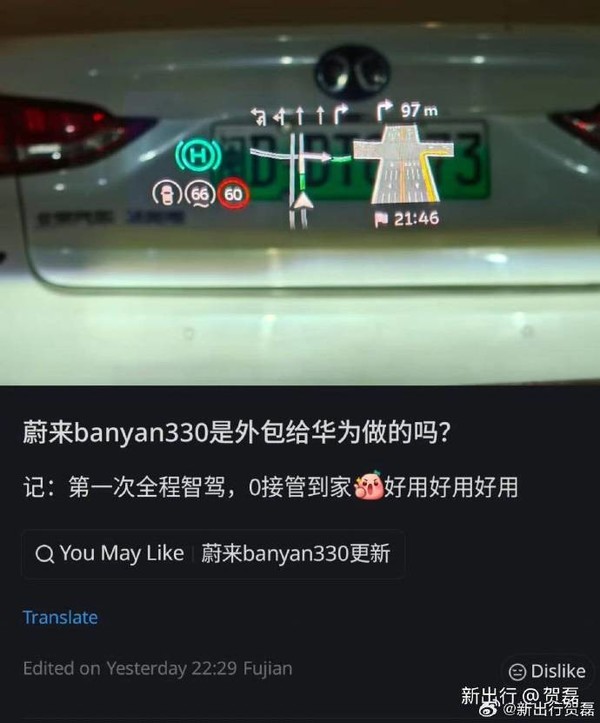Mark the post with Dislike
Screen dimensions: 600x723
[x=547, y=671]
